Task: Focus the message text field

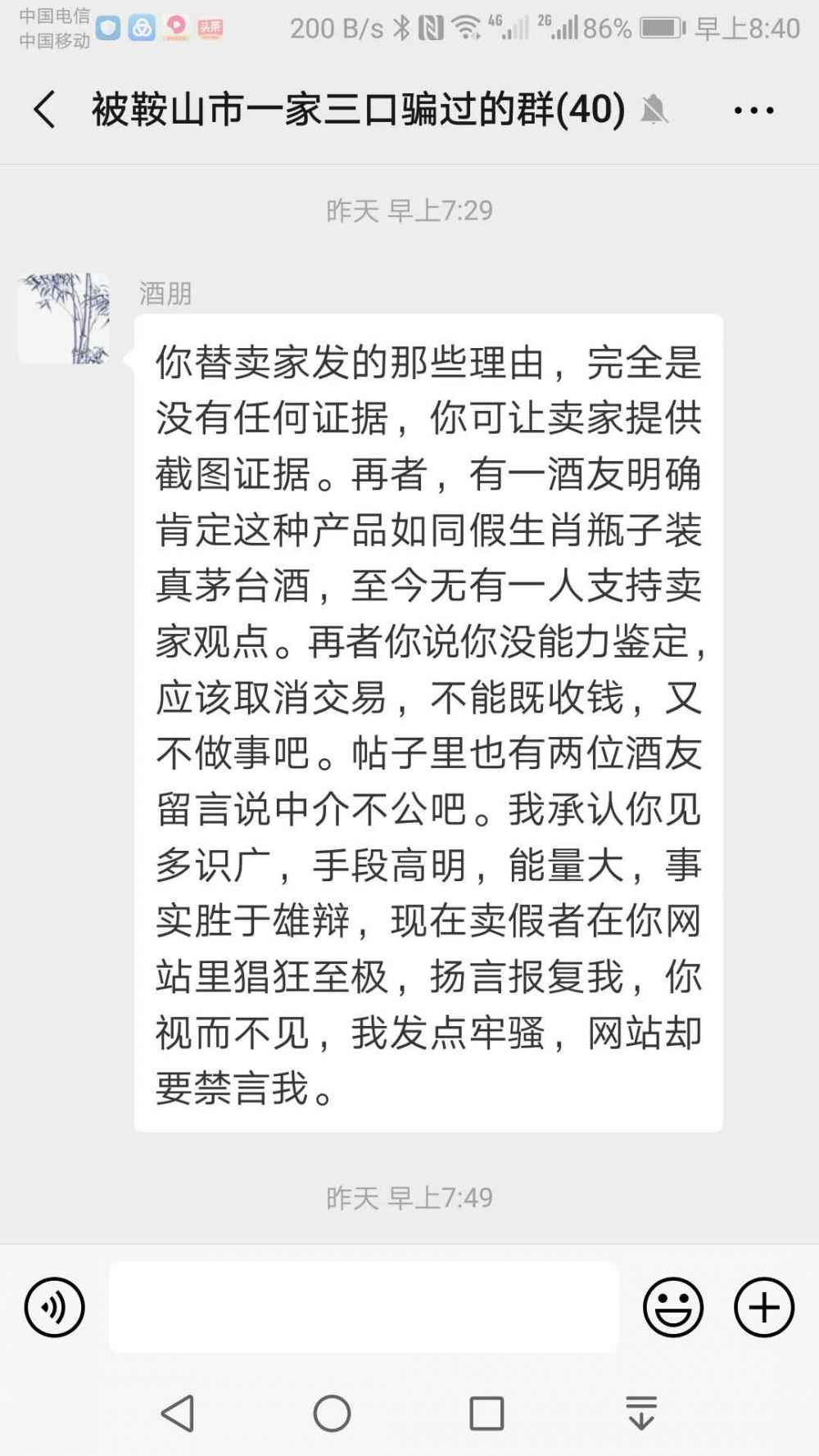Action: click(x=364, y=1307)
